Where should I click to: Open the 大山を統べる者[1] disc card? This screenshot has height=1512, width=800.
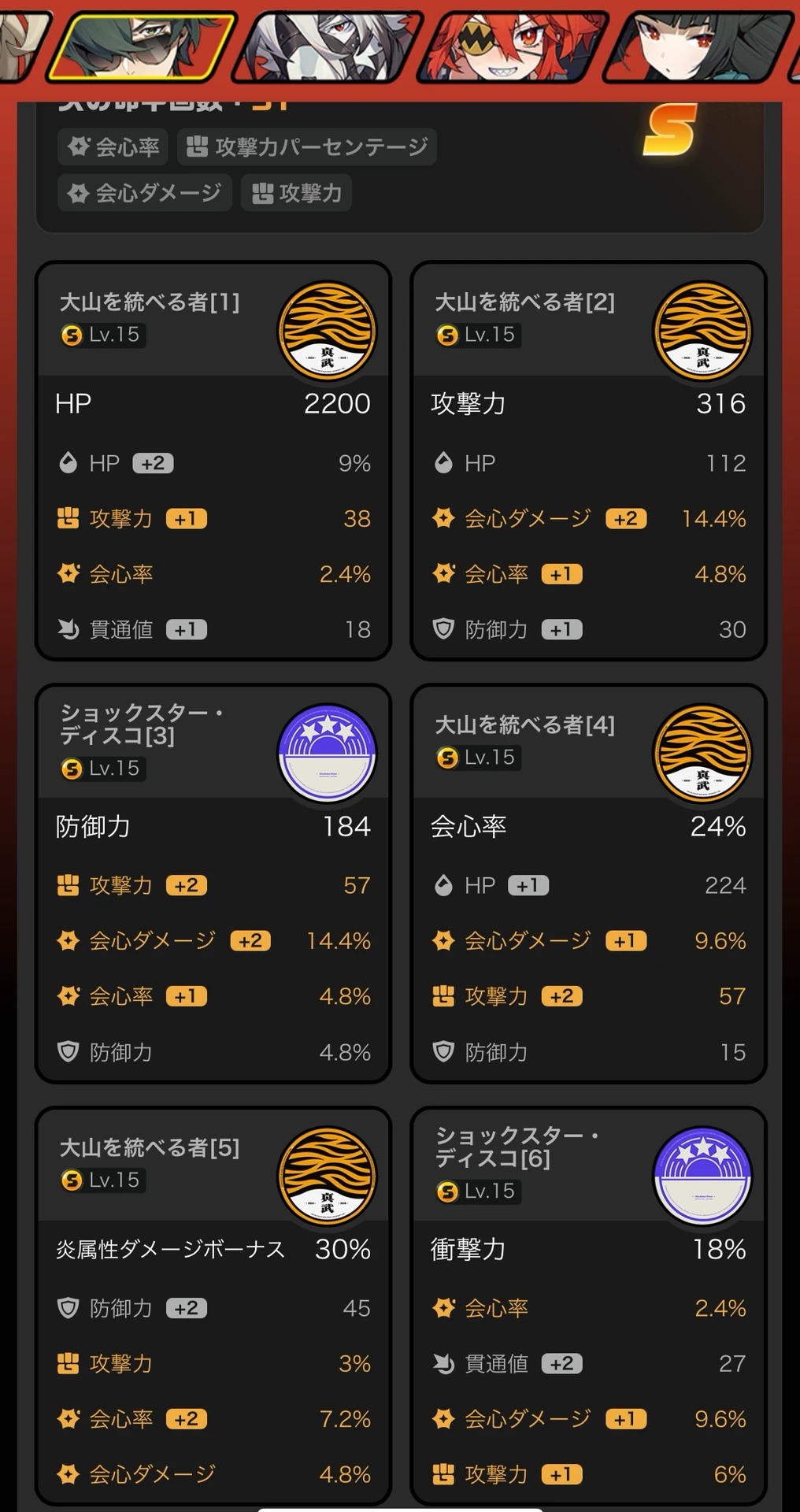[x=213, y=461]
